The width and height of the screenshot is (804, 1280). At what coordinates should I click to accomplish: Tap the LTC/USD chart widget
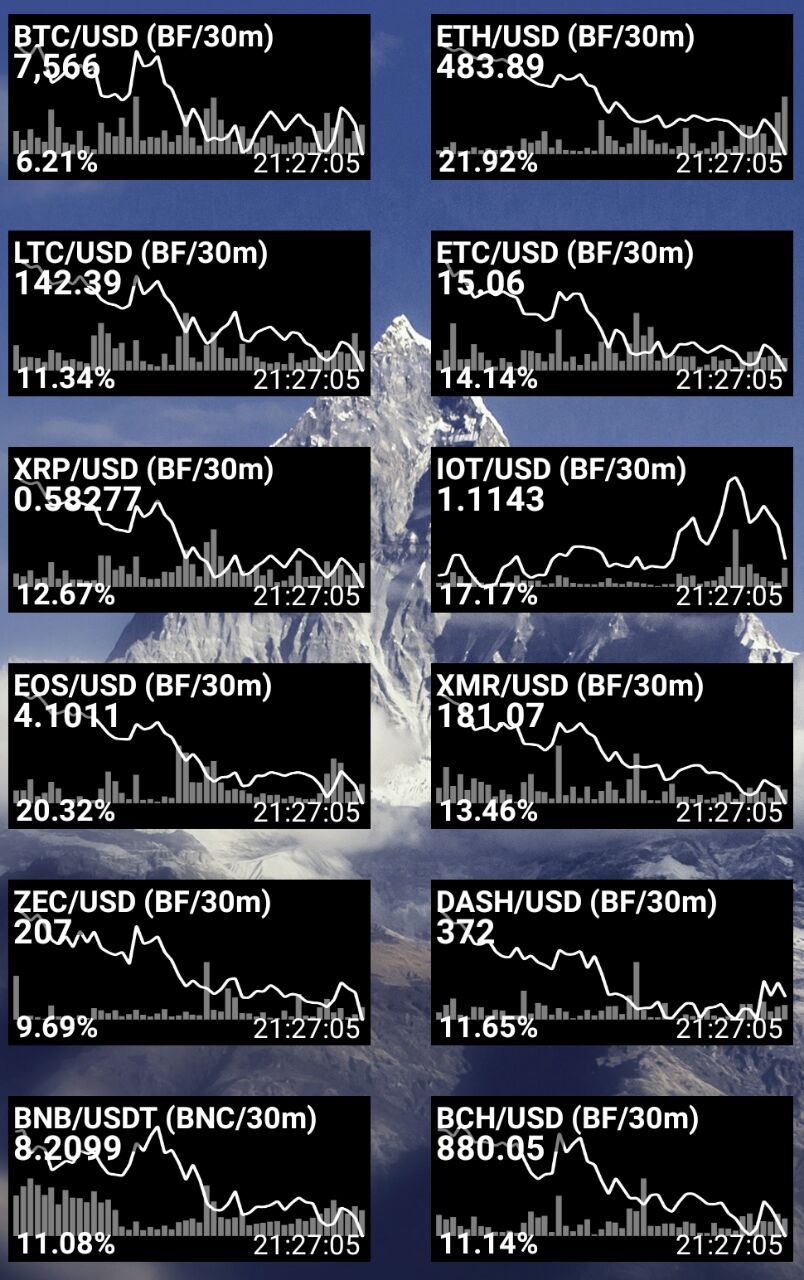pyautogui.click(x=190, y=313)
